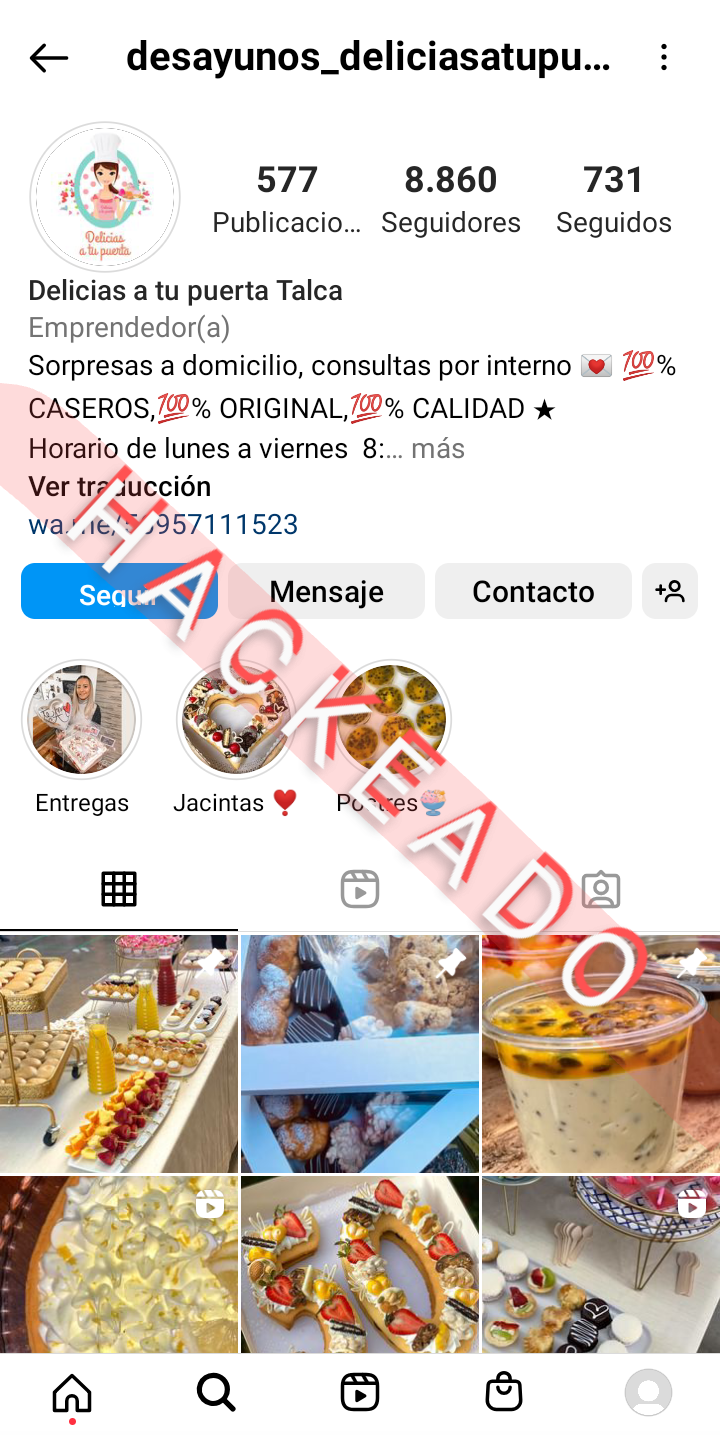
Task: Go to Home in bottom navigation
Action: tap(72, 1392)
